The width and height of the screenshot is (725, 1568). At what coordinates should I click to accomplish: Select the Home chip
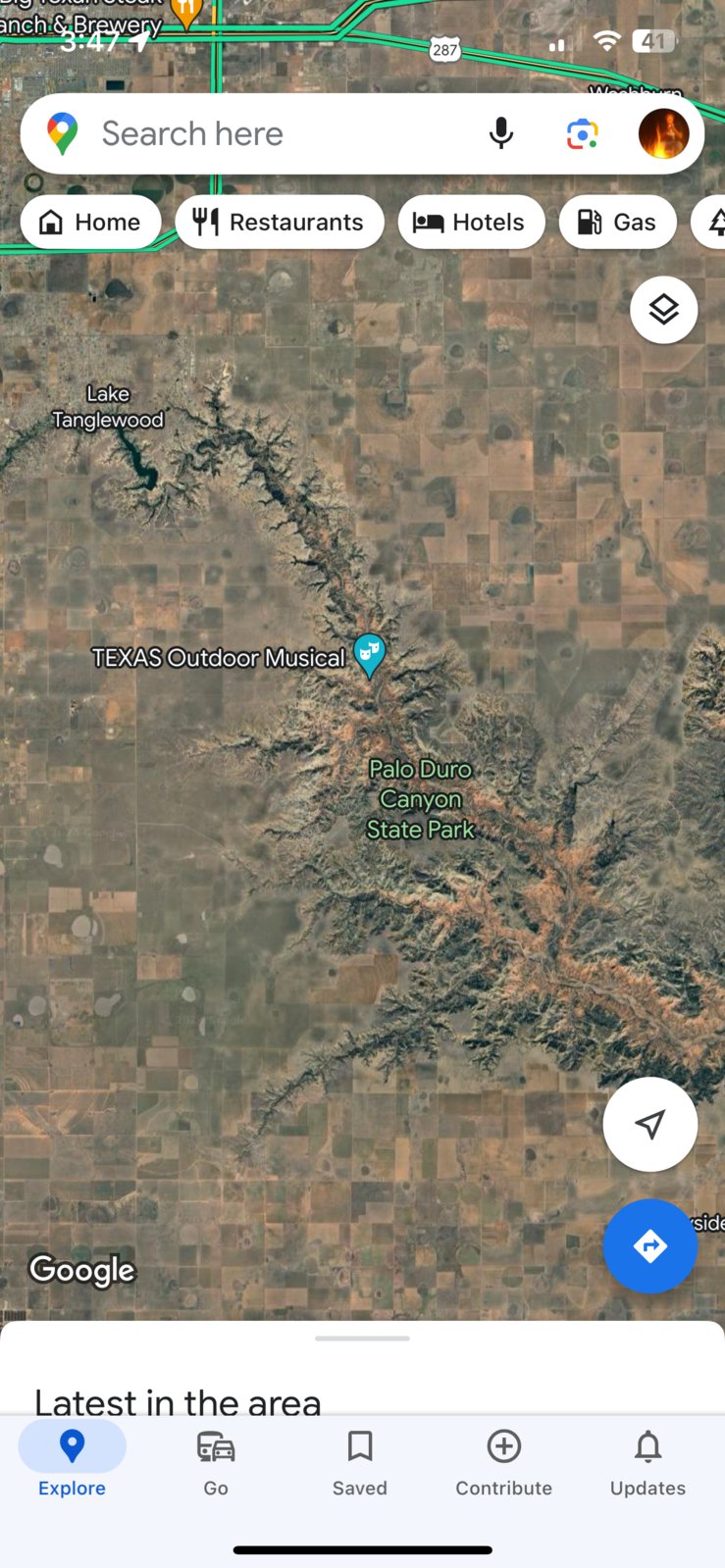tap(90, 223)
